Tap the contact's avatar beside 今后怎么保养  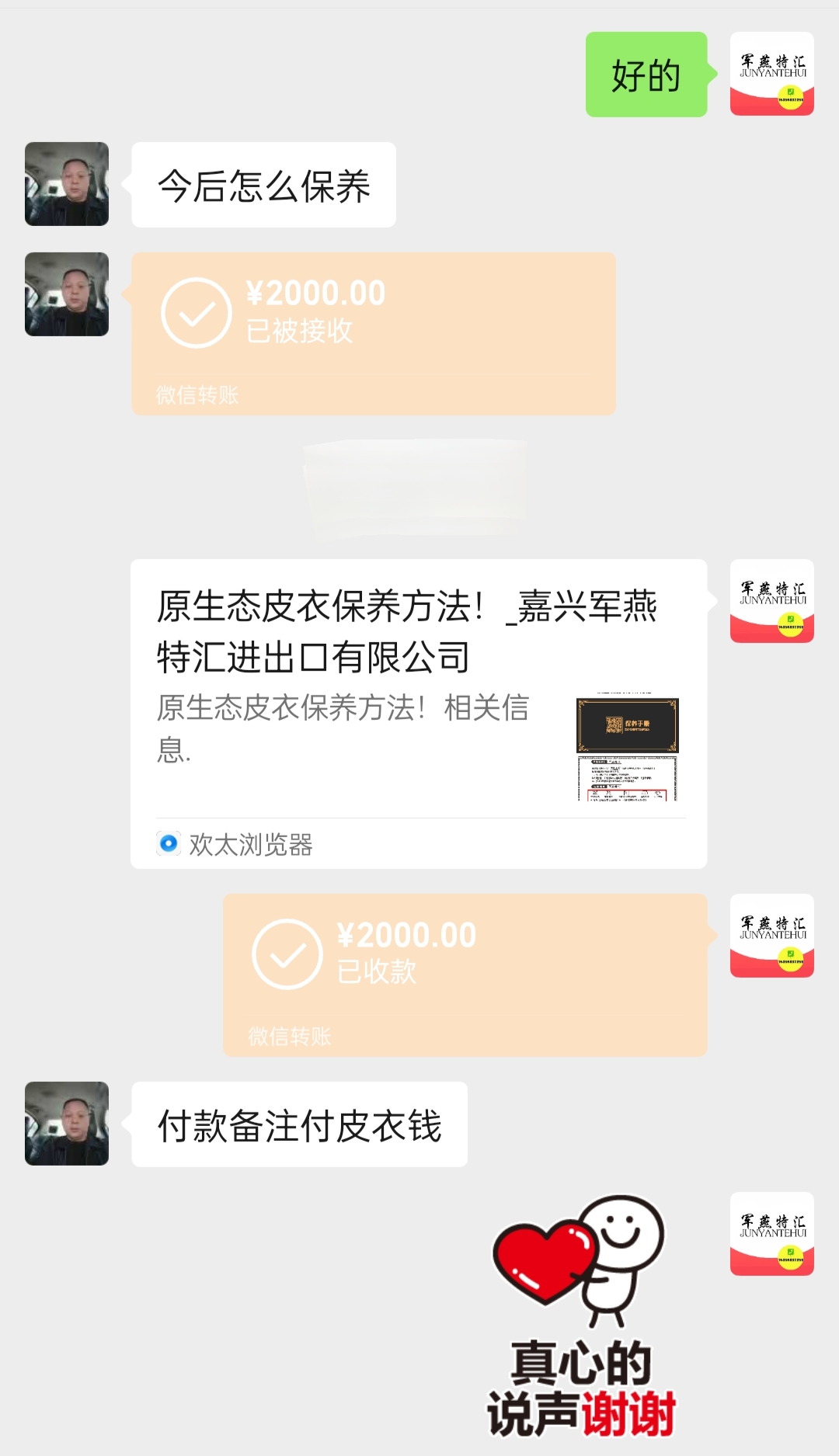pos(67,184)
